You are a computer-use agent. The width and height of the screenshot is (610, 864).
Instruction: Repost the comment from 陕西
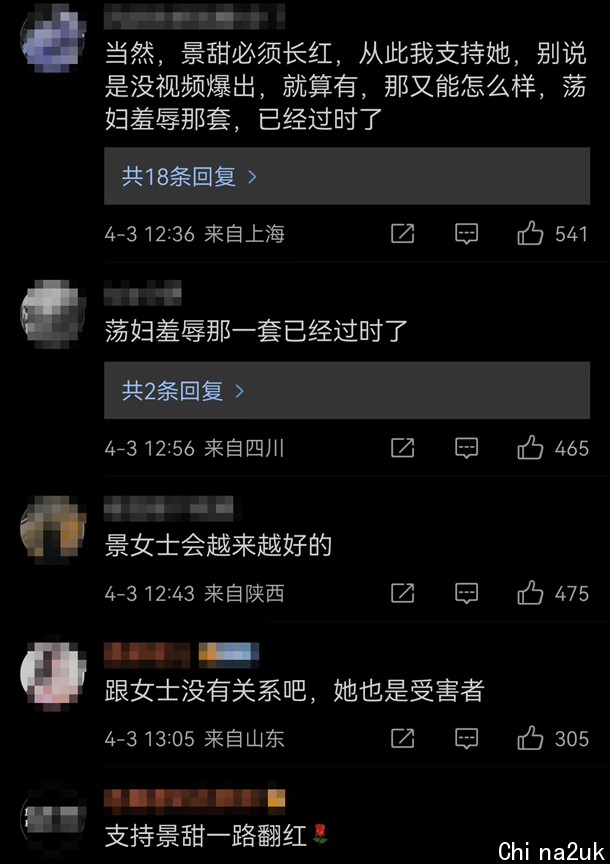click(402, 593)
